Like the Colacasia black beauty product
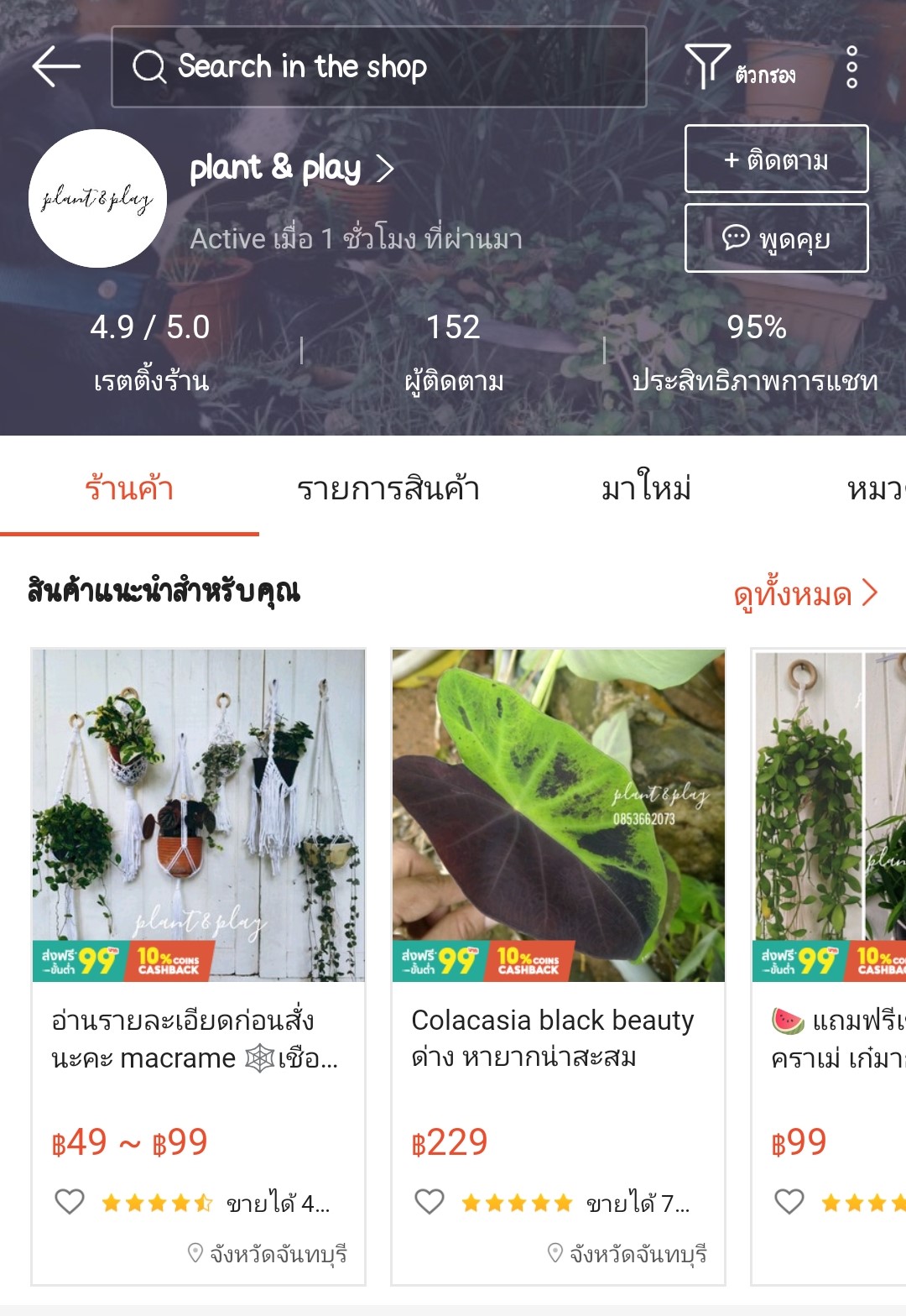Image resolution: width=906 pixels, height=1316 pixels. pos(430,1202)
